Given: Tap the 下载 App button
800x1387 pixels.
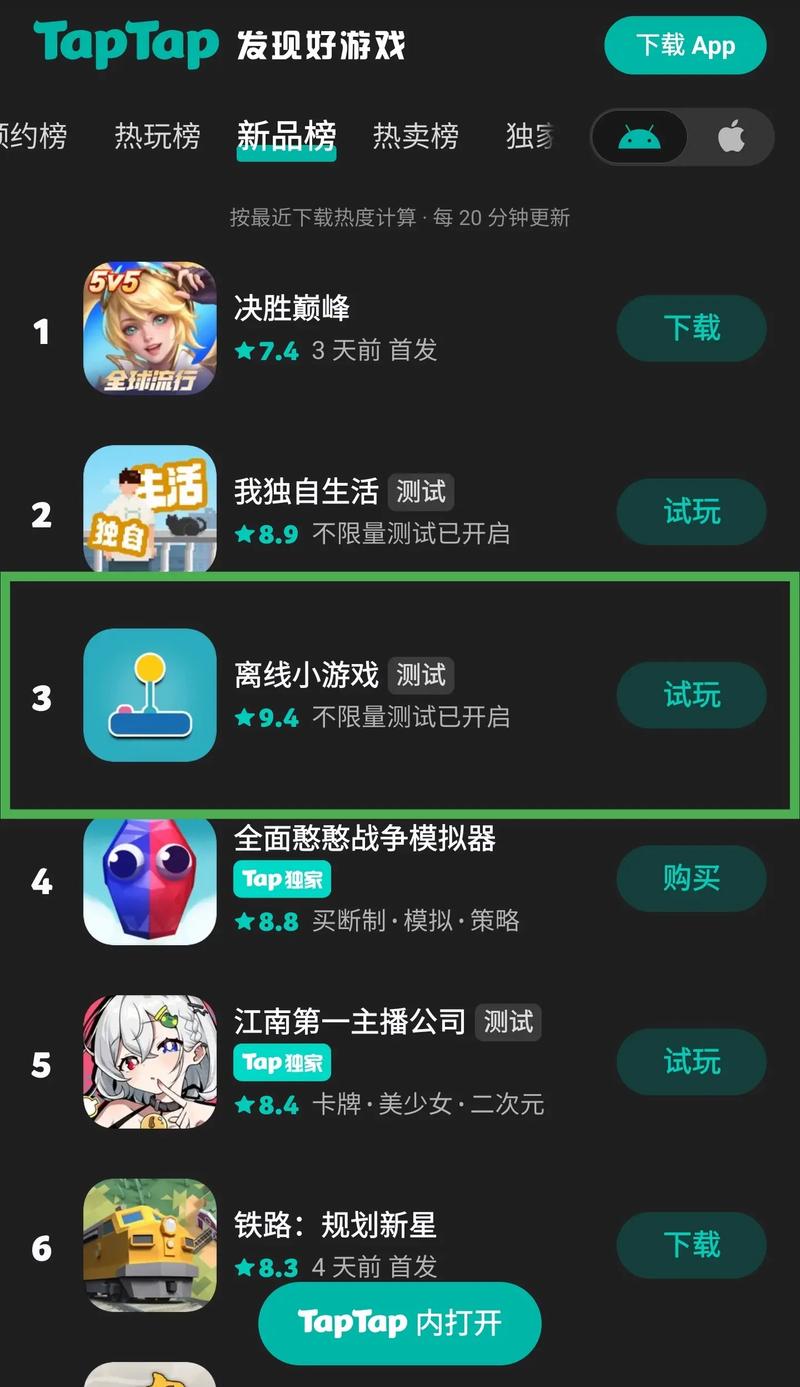Looking at the screenshot, I should click(685, 45).
